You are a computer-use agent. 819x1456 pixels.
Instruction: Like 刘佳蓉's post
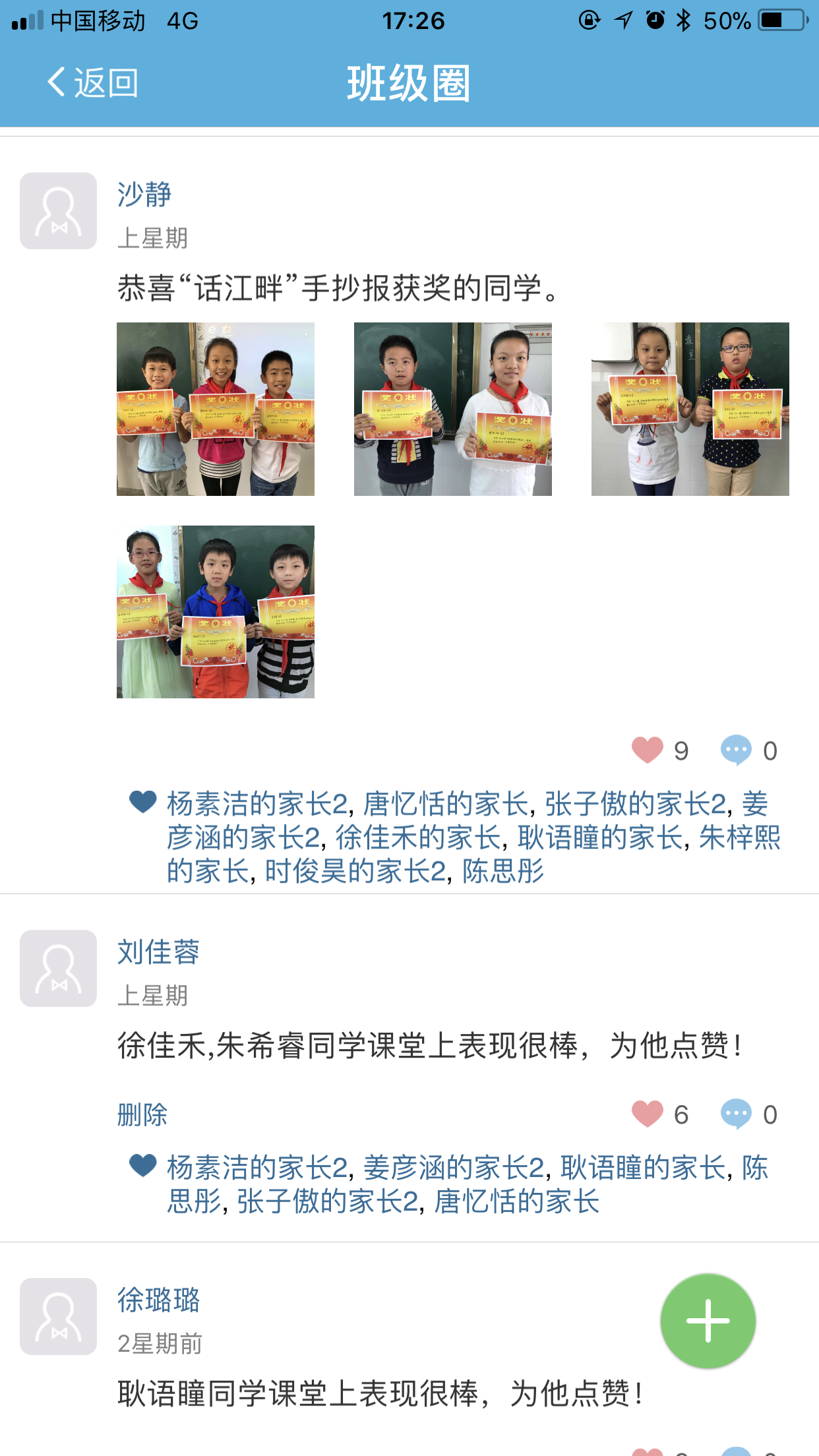coord(648,1114)
